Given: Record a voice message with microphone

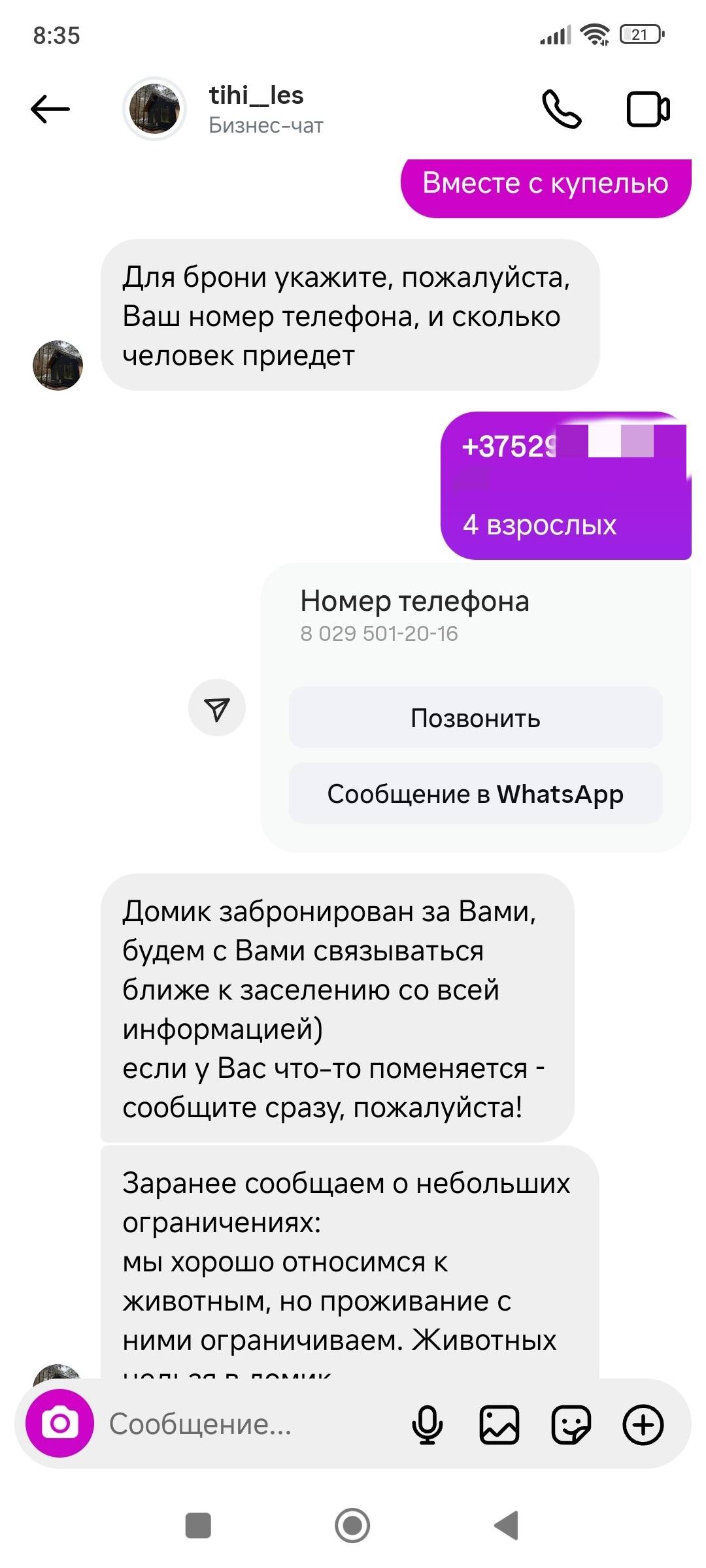Looking at the screenshot, I should coord(428,1424).
